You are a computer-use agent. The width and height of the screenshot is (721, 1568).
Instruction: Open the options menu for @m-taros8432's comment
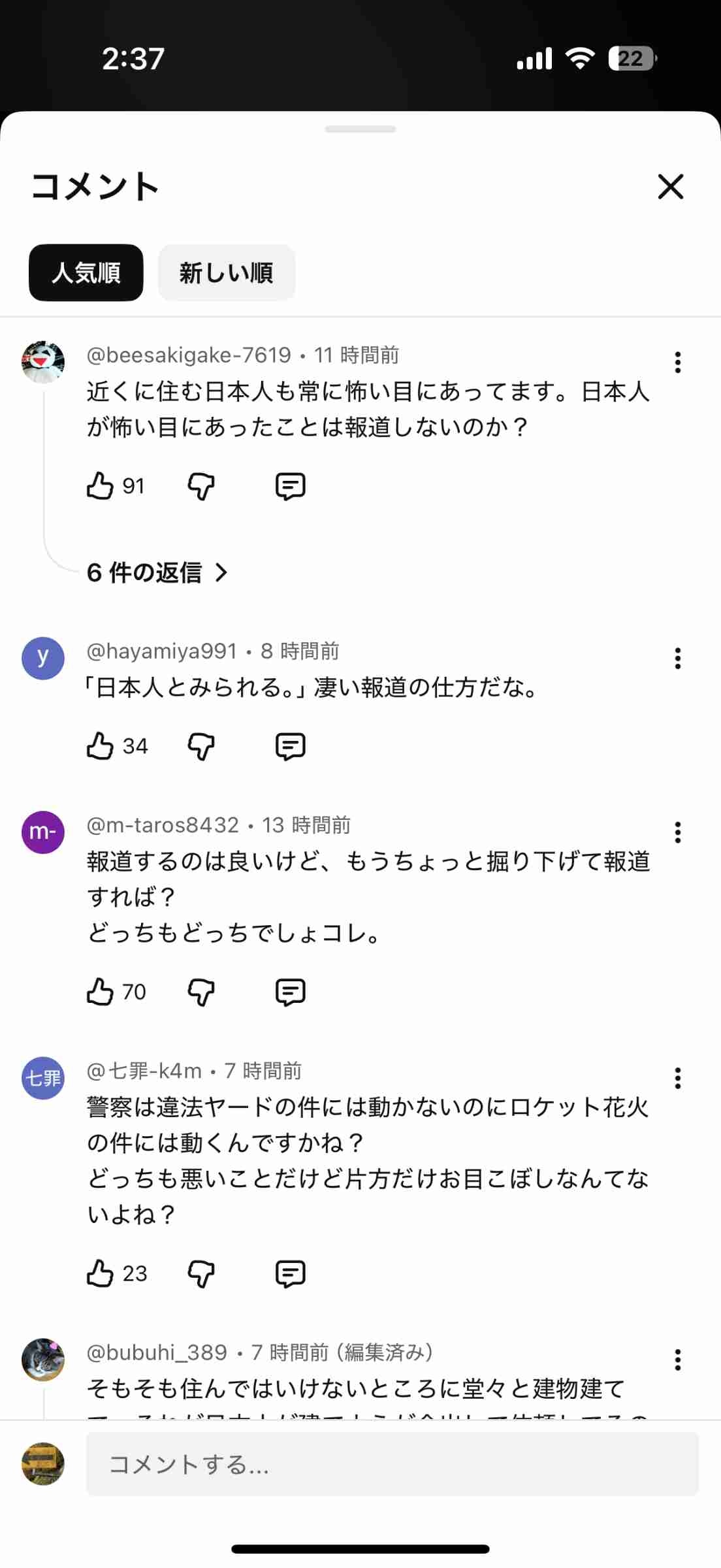click(677, 832)
